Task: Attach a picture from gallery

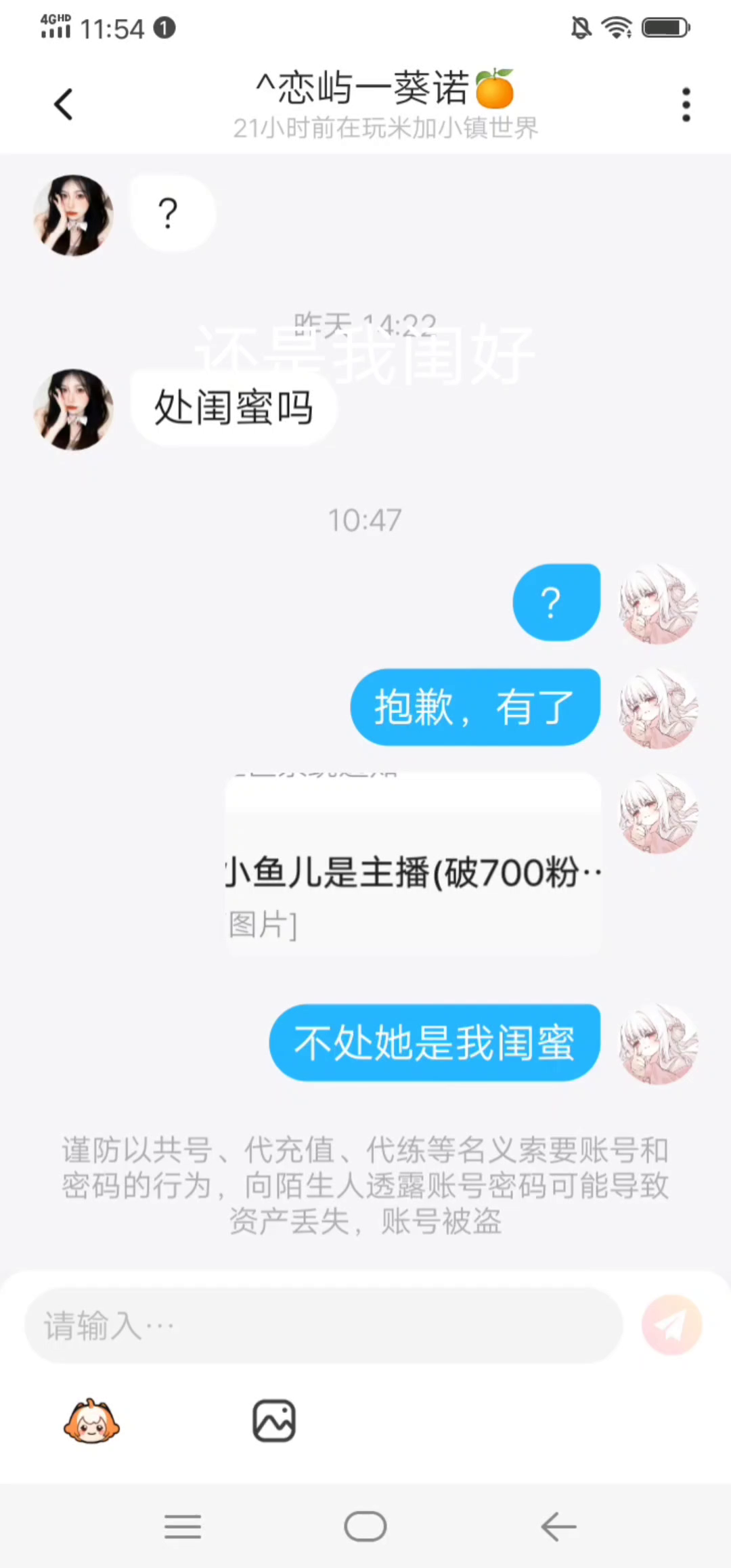Action: (273, 1421)
